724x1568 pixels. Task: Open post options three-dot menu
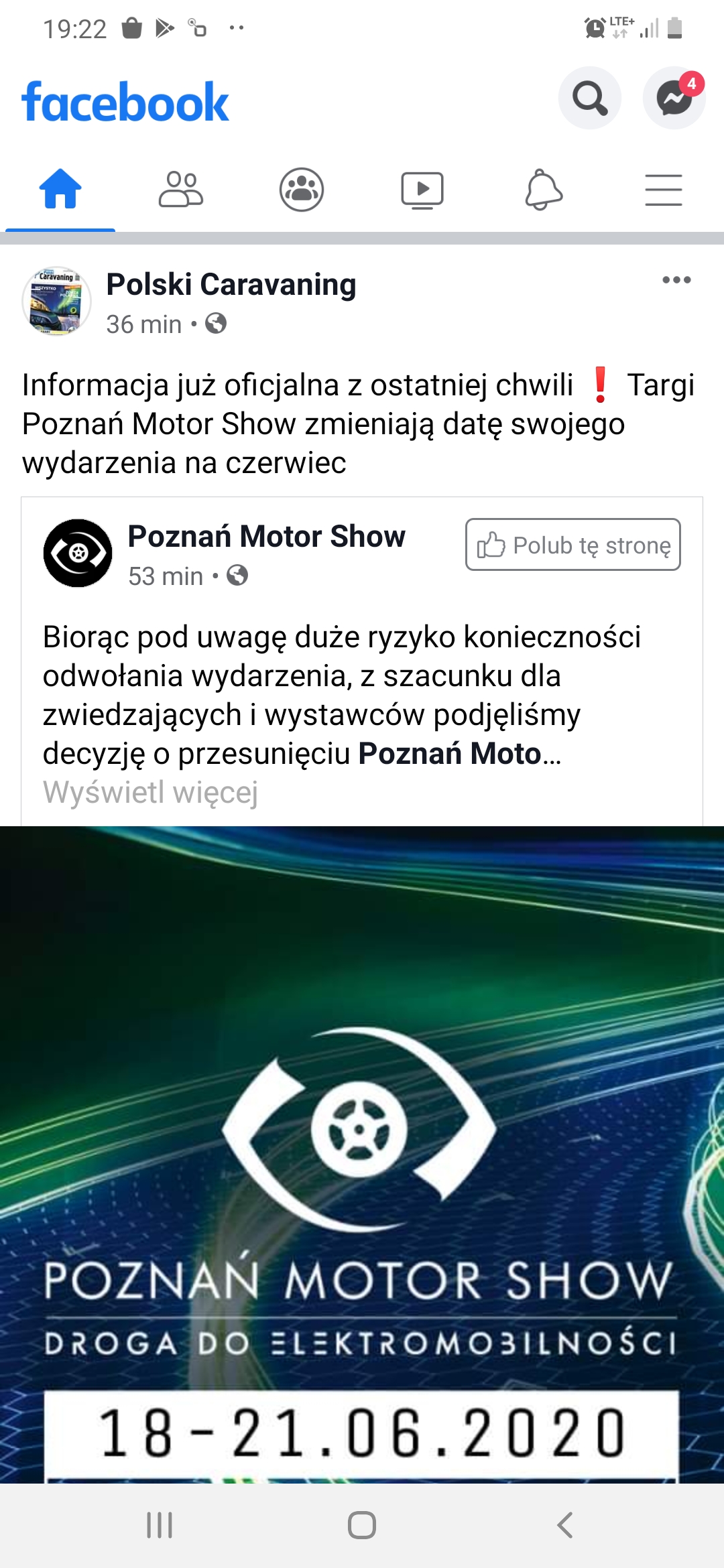676,280
